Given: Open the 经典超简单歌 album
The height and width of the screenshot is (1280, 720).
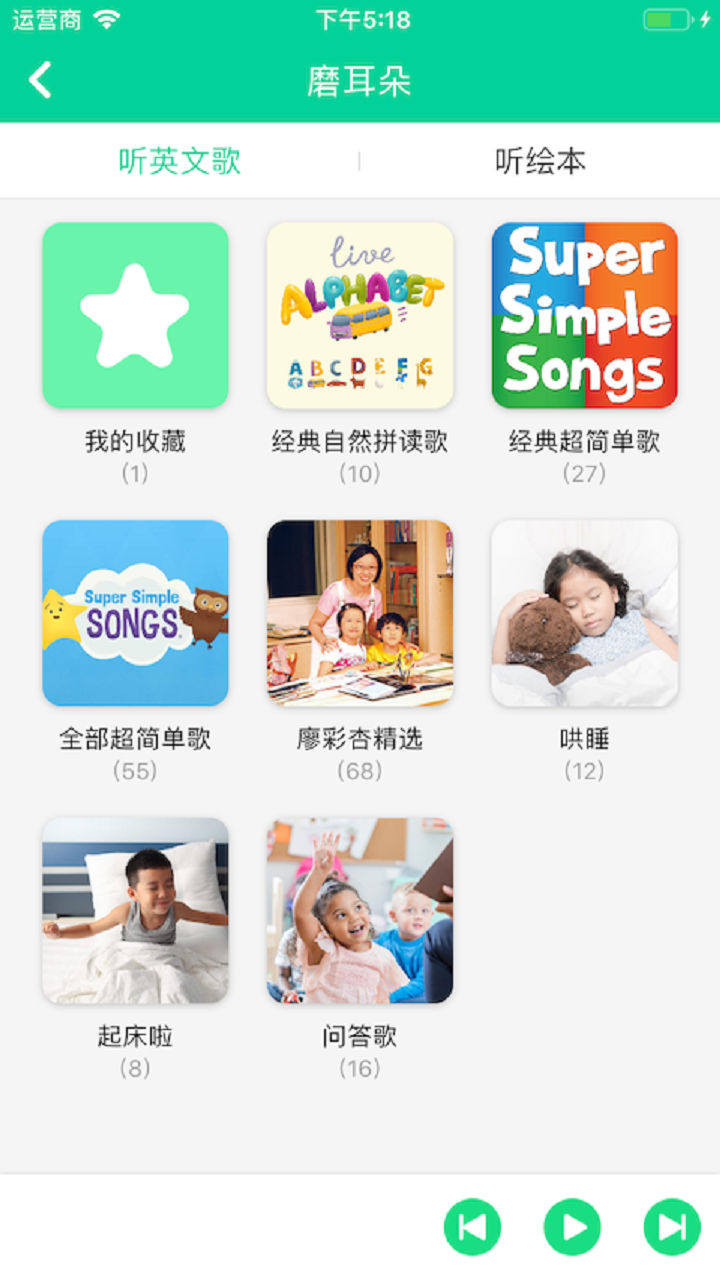Looking at the screenshot, I should (584, 315).
